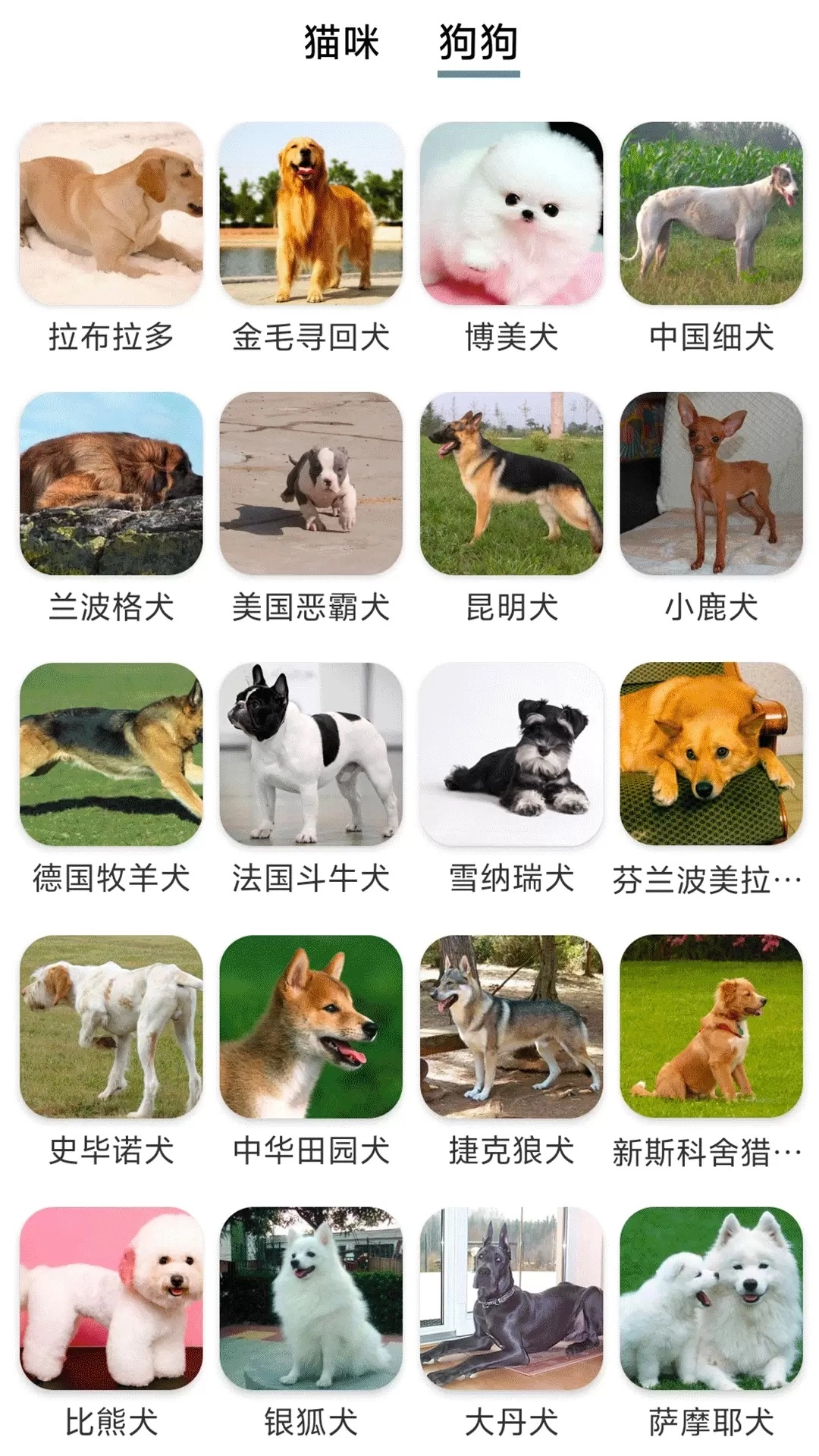Select the 捷克狼犬 tile
Viewport: 819px width, 1456px height.
click(x=511, y=1026)
